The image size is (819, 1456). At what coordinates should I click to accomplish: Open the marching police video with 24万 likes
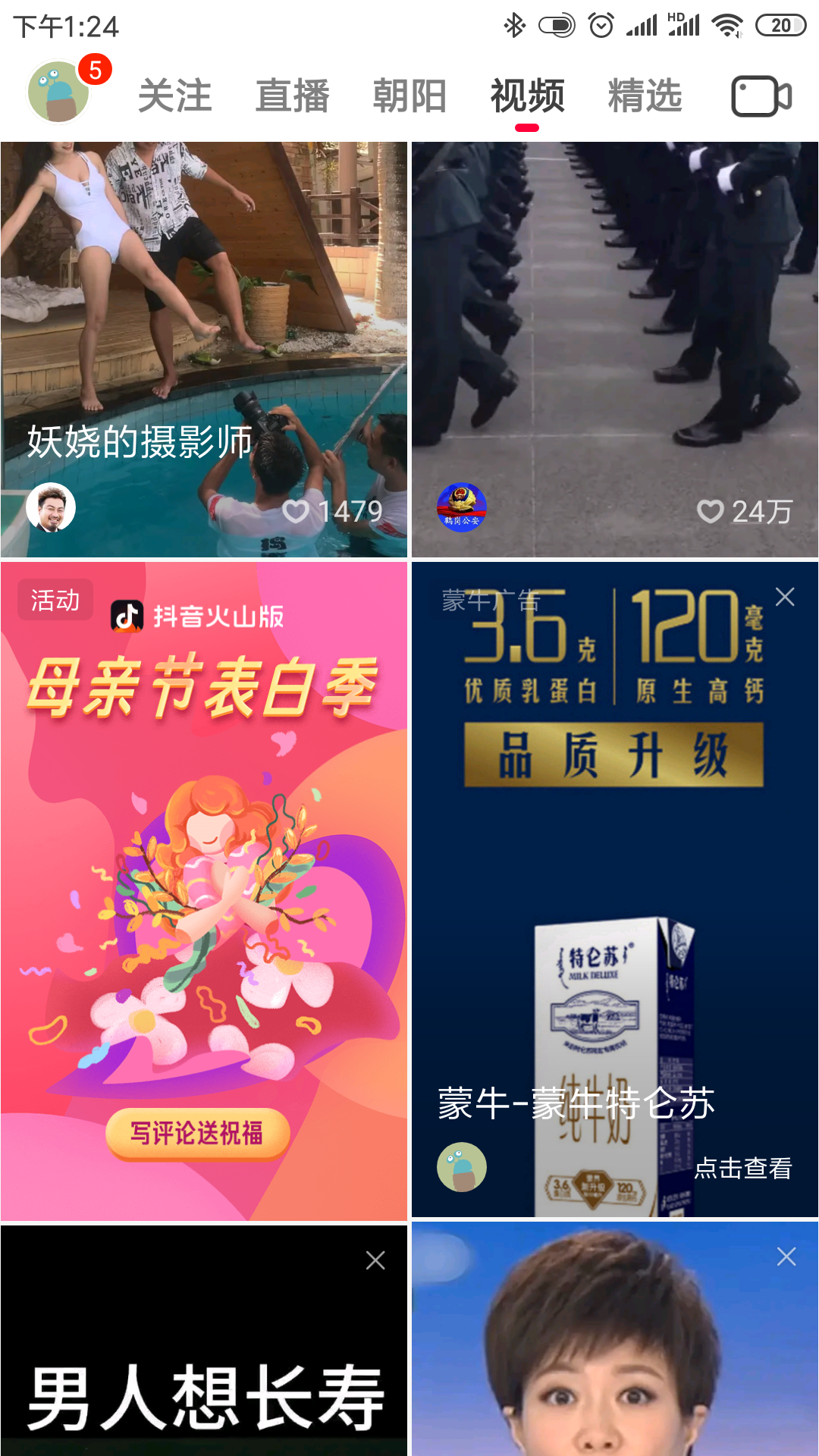615,350
